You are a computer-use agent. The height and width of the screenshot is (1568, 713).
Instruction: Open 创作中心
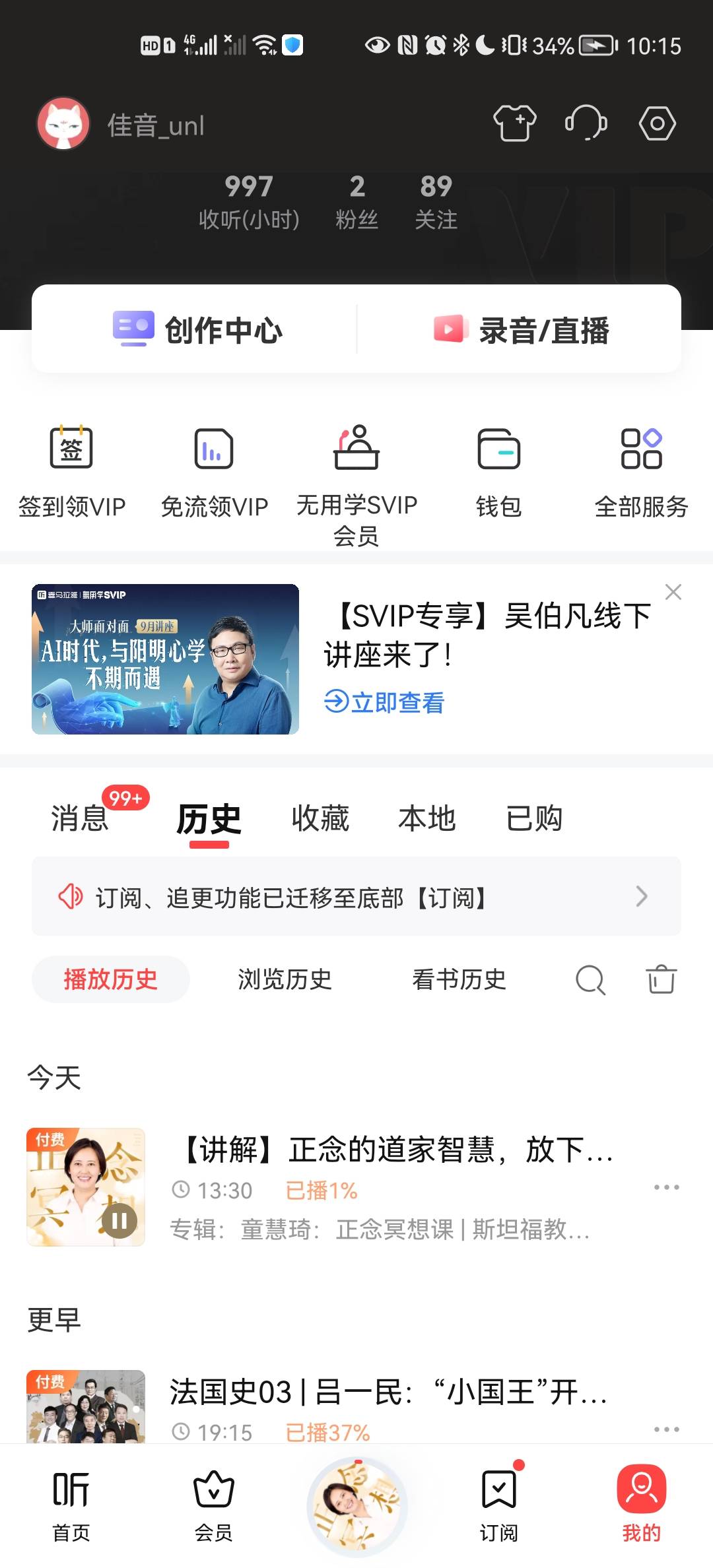click(x=197, y=330)
